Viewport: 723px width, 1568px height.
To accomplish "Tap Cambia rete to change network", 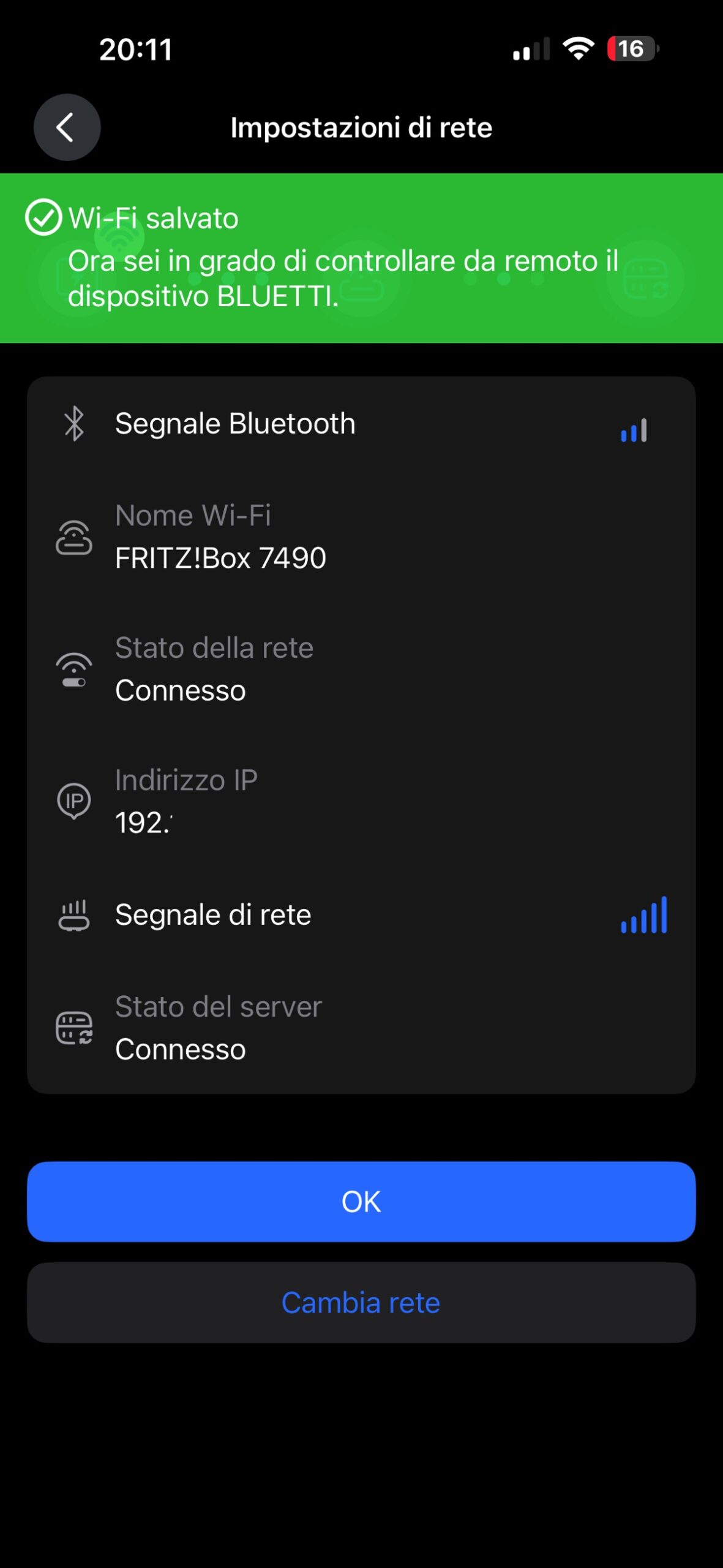I will (x=361, y=1303).
